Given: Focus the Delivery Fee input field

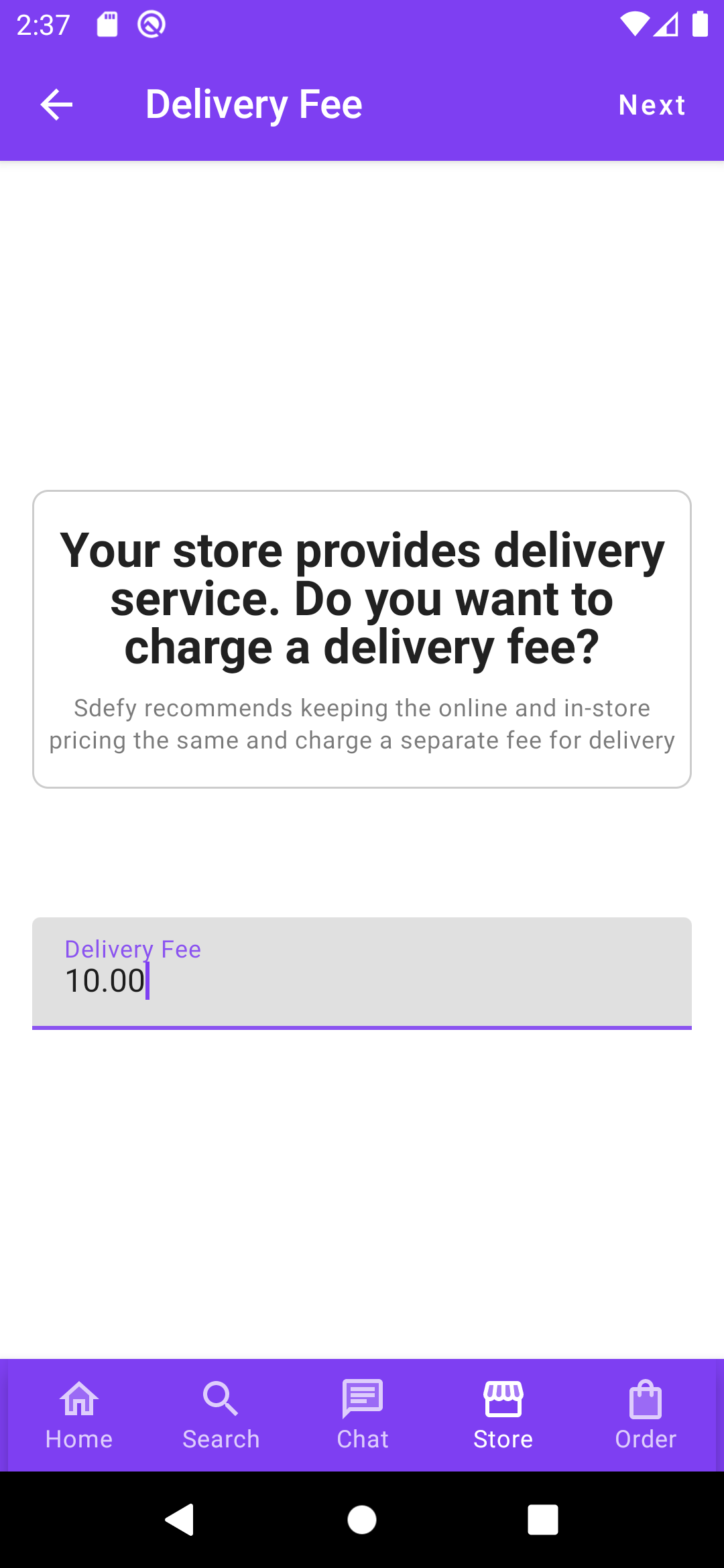Looking at the screenshot, I should click(362, 972).
